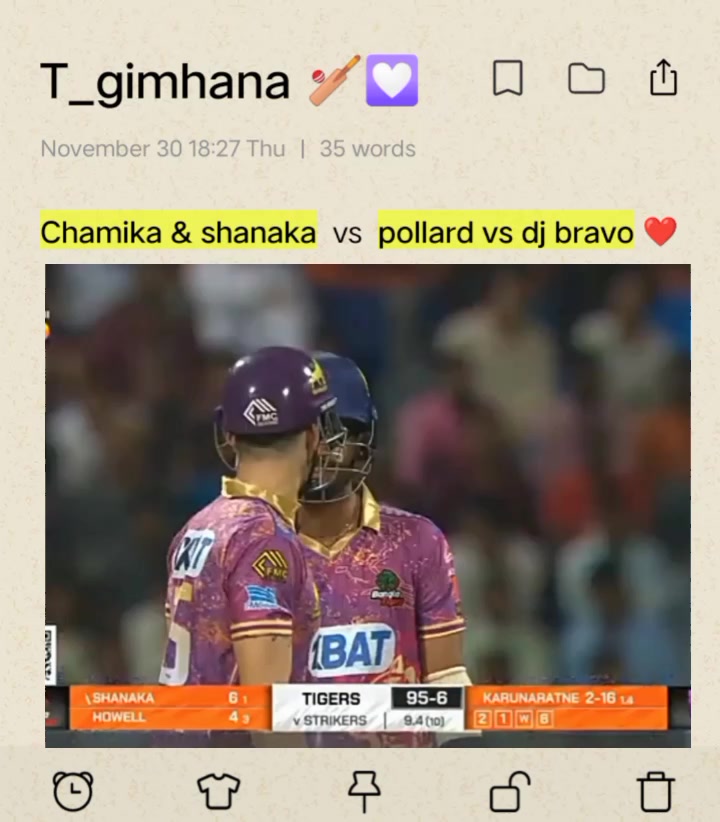Pin this note
The image size is (720, 822).
tap(363, 792)
